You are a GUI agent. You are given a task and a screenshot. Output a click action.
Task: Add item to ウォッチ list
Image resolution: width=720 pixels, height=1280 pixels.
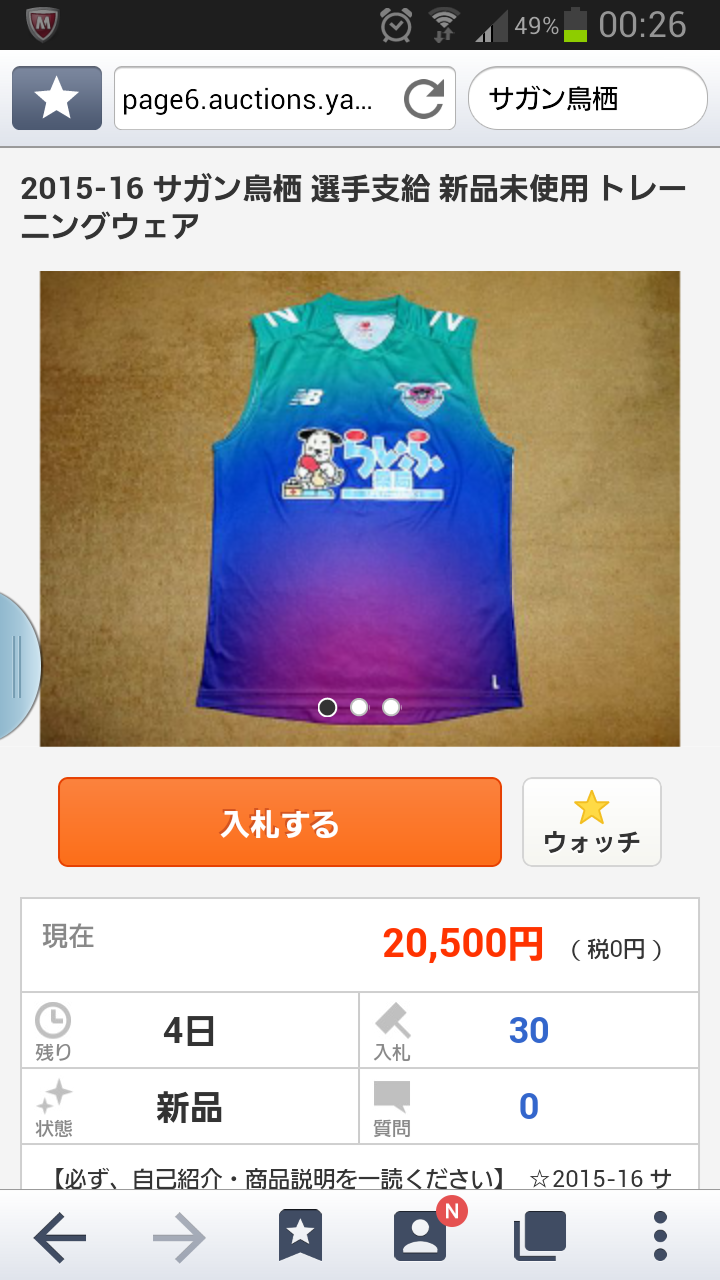(591, 822)
